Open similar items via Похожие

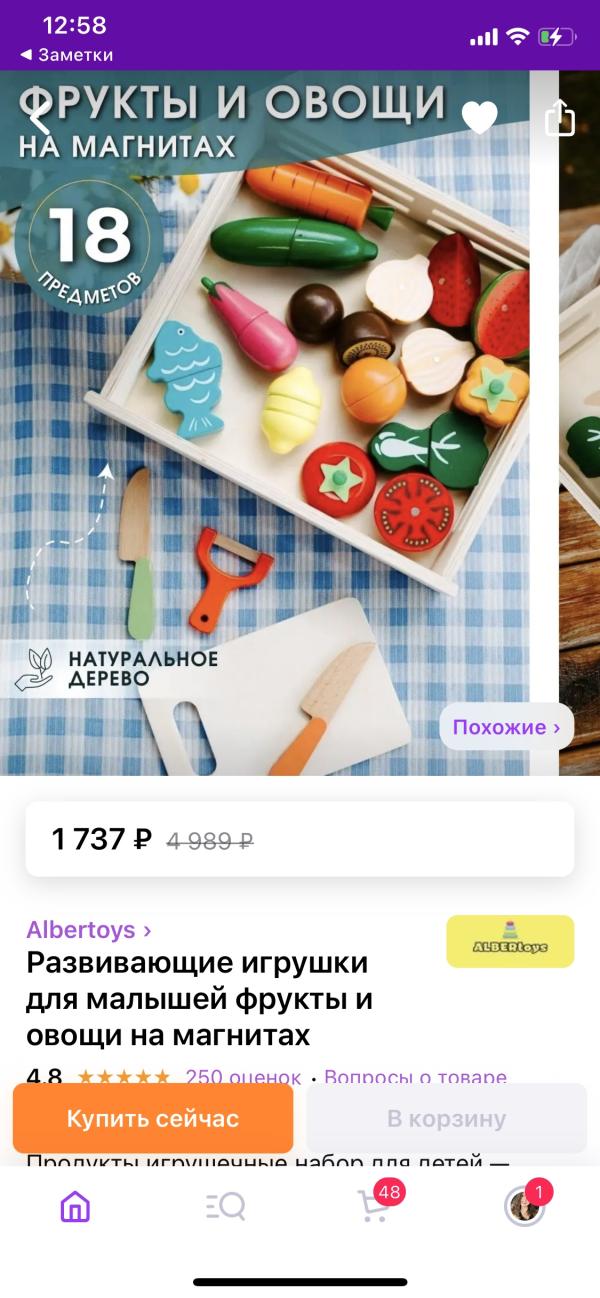coord(506,727)
